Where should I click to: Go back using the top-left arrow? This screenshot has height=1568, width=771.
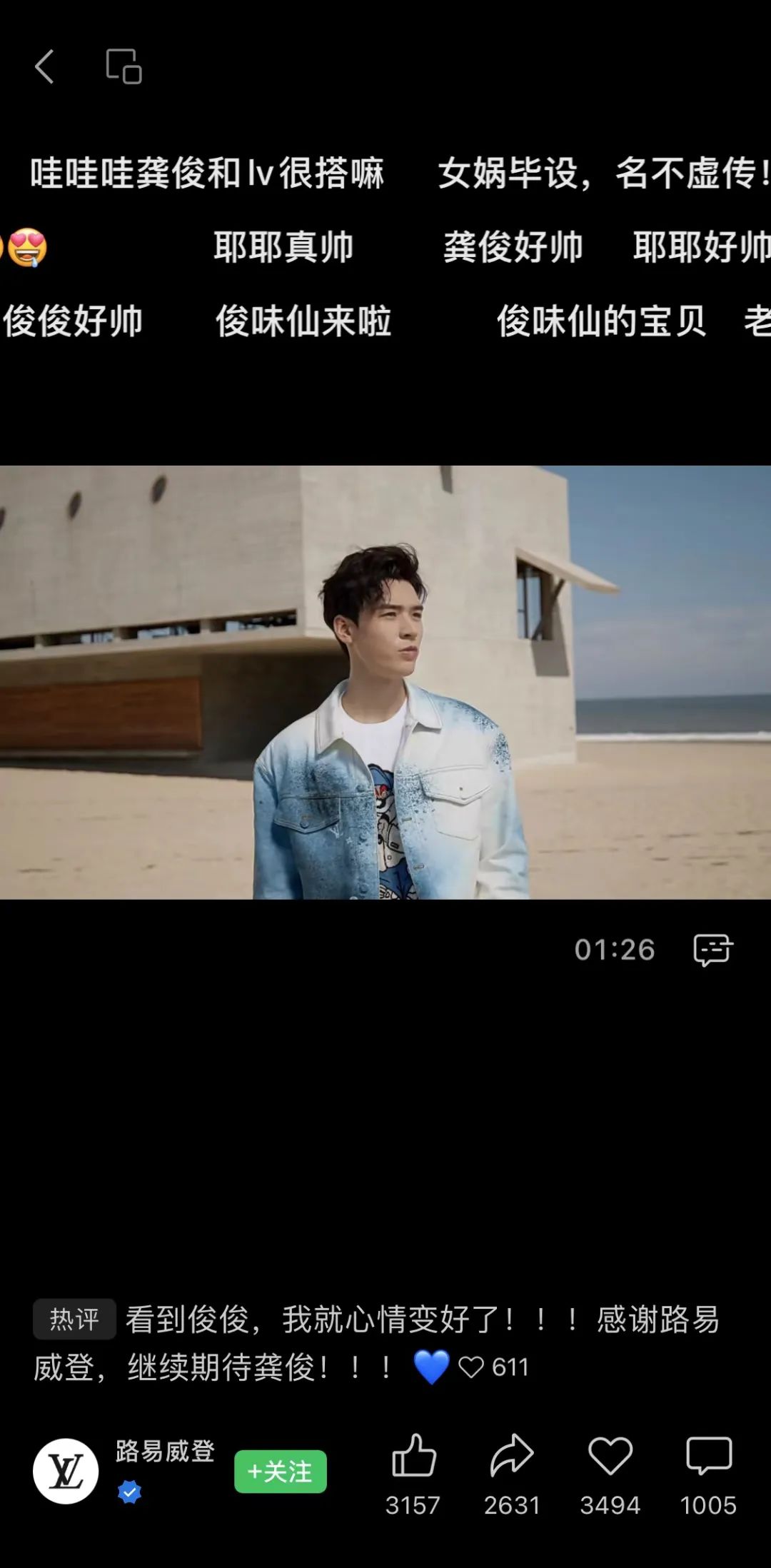pos(44,67)
